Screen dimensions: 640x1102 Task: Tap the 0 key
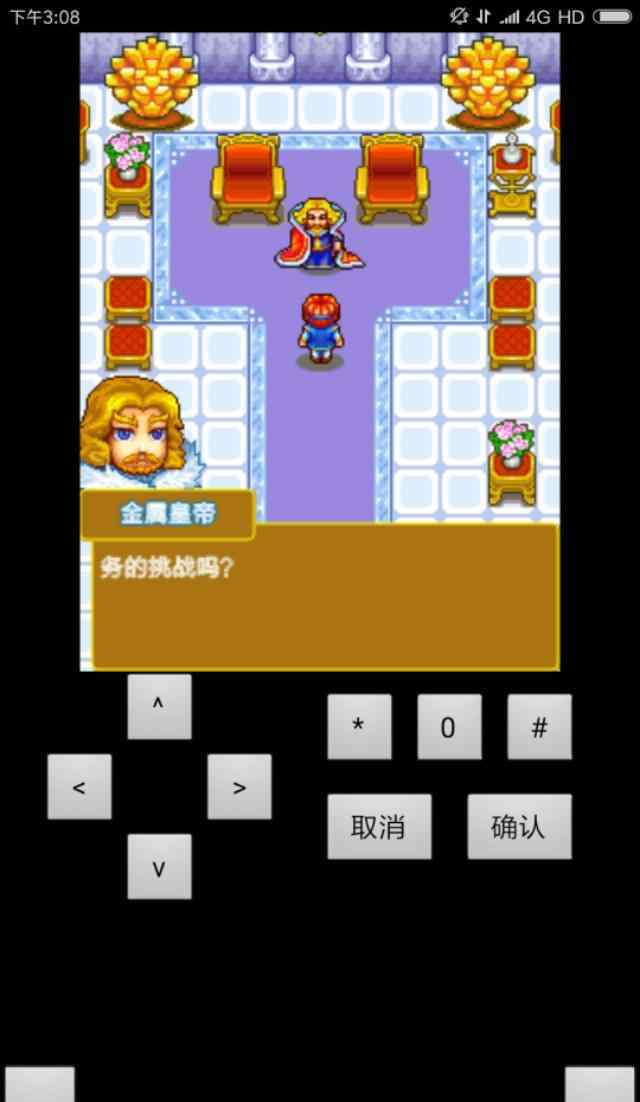[449, 727]
